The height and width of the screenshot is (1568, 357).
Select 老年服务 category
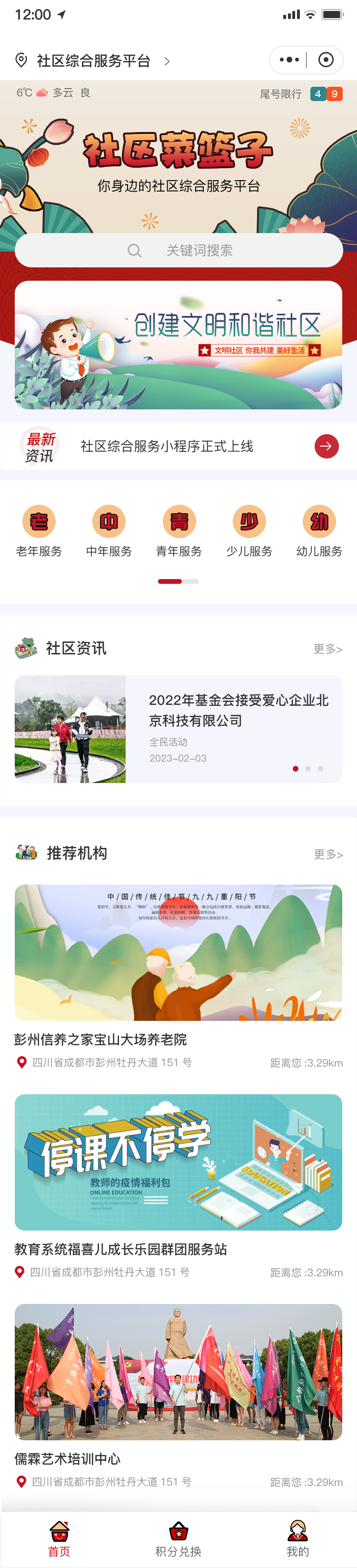pos(39,530)
